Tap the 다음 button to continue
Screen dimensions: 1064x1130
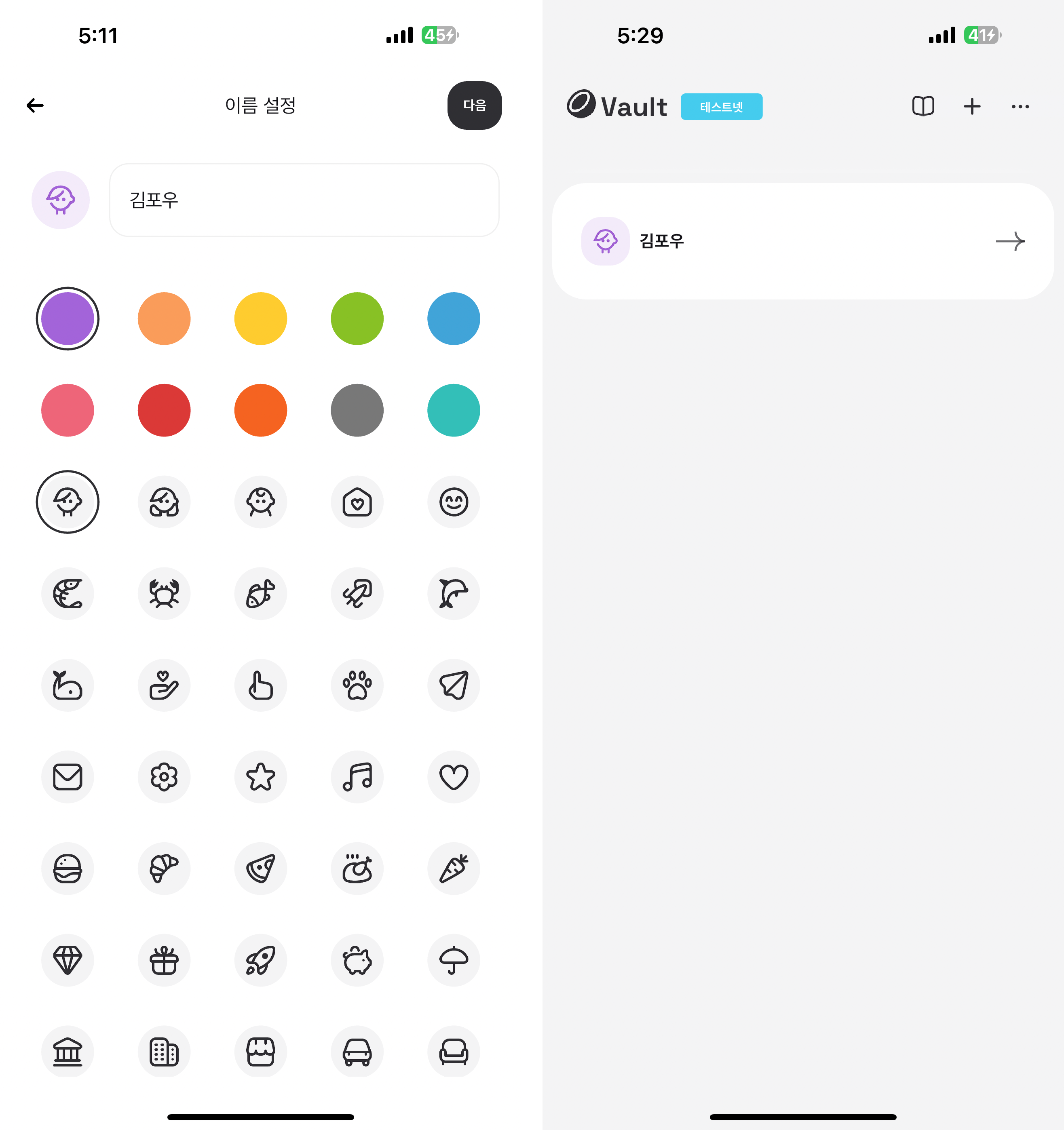tap(474, 105)
